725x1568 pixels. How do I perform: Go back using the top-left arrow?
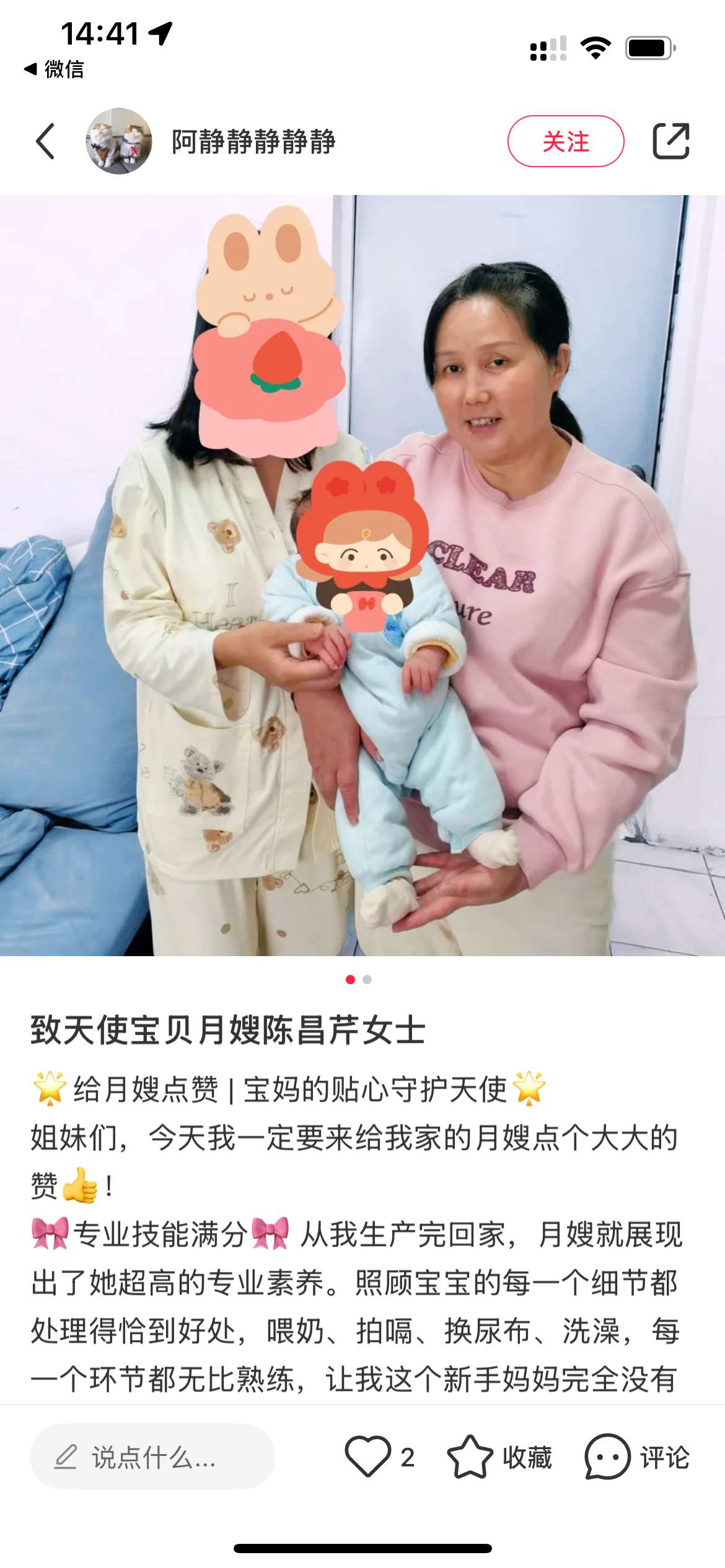pos(45,141)
